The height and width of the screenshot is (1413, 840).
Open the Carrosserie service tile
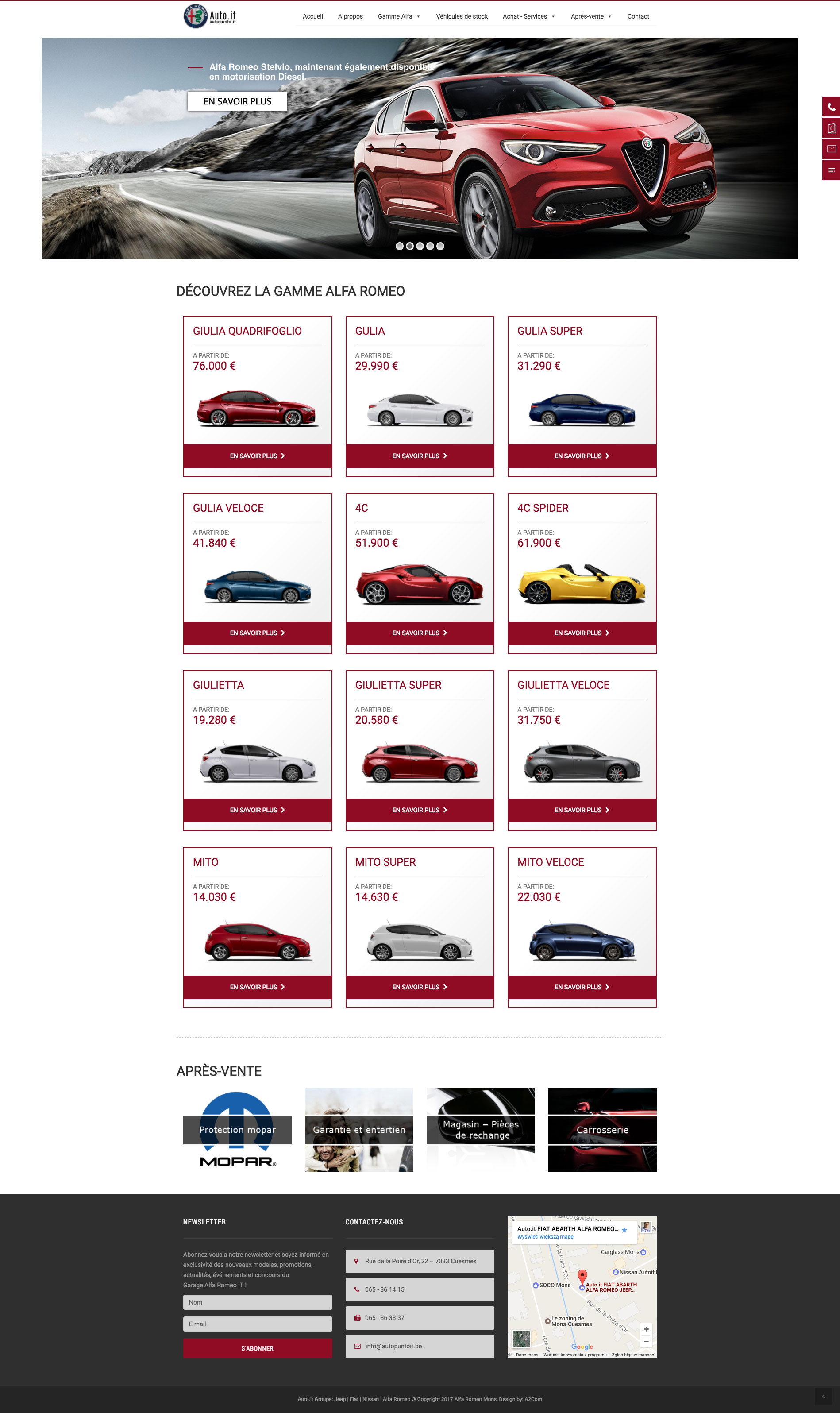click(x=602, y=1130)
